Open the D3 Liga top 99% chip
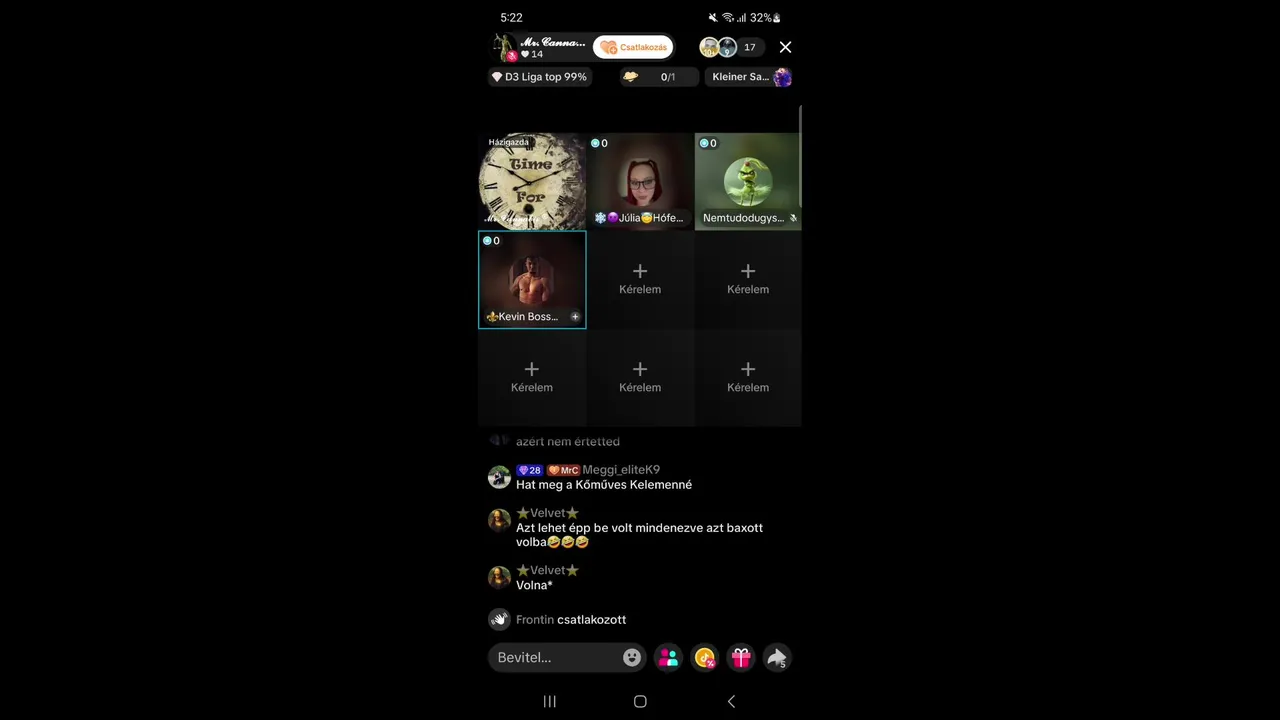 [x=539, y=77]
